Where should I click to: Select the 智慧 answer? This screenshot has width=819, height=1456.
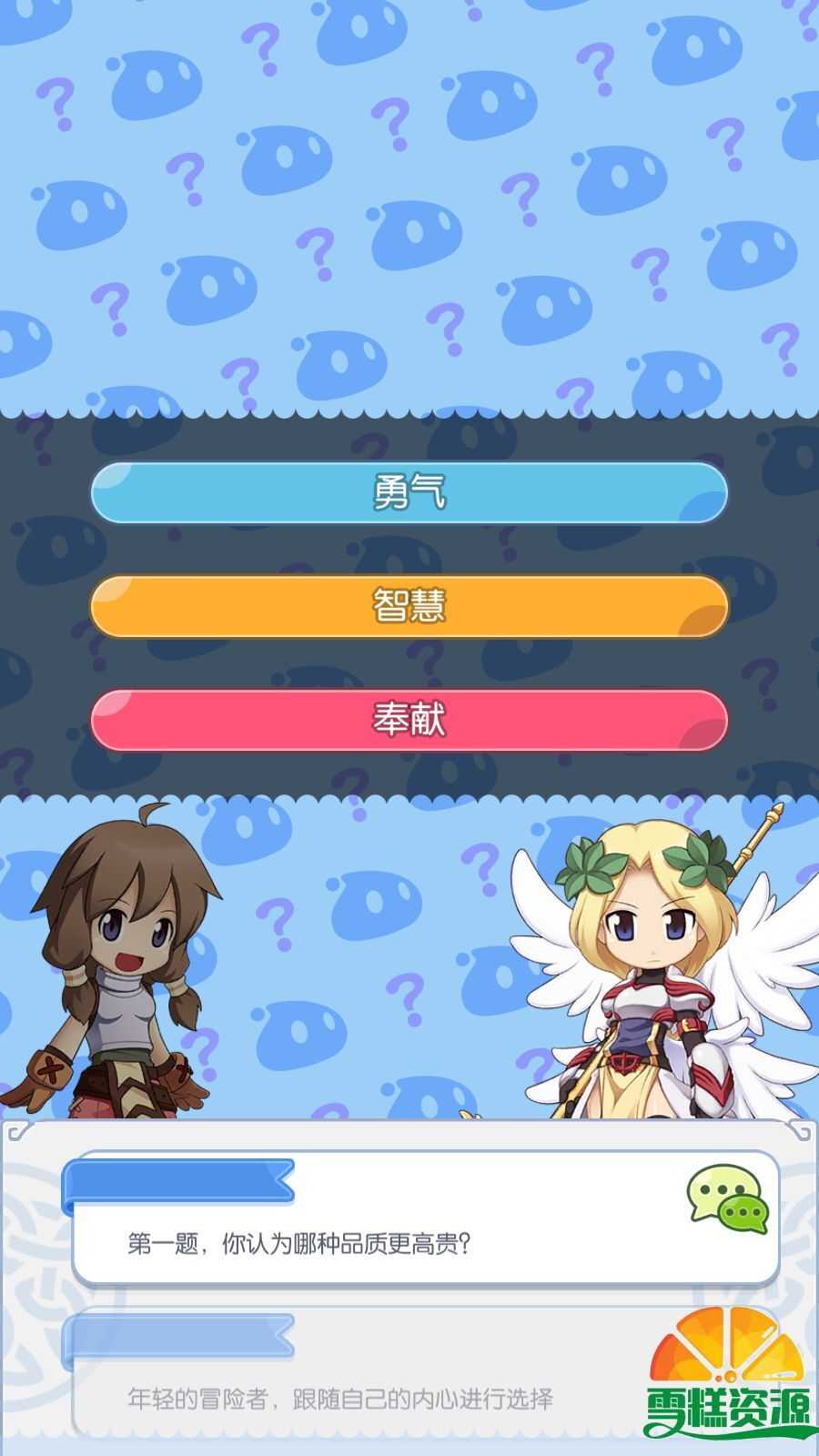(x=409, y=606)
